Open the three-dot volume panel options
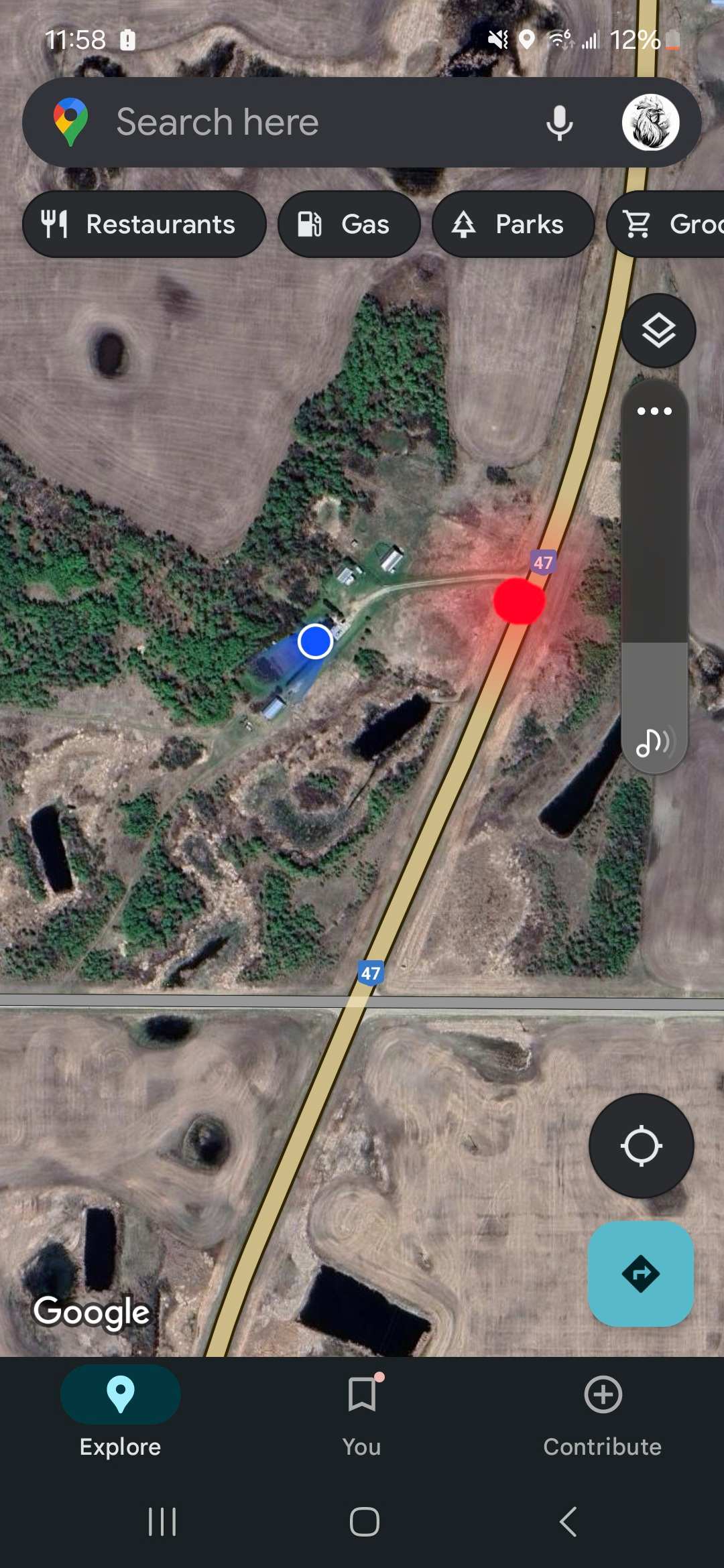The image size is (724, 1568). click(654, 411)
